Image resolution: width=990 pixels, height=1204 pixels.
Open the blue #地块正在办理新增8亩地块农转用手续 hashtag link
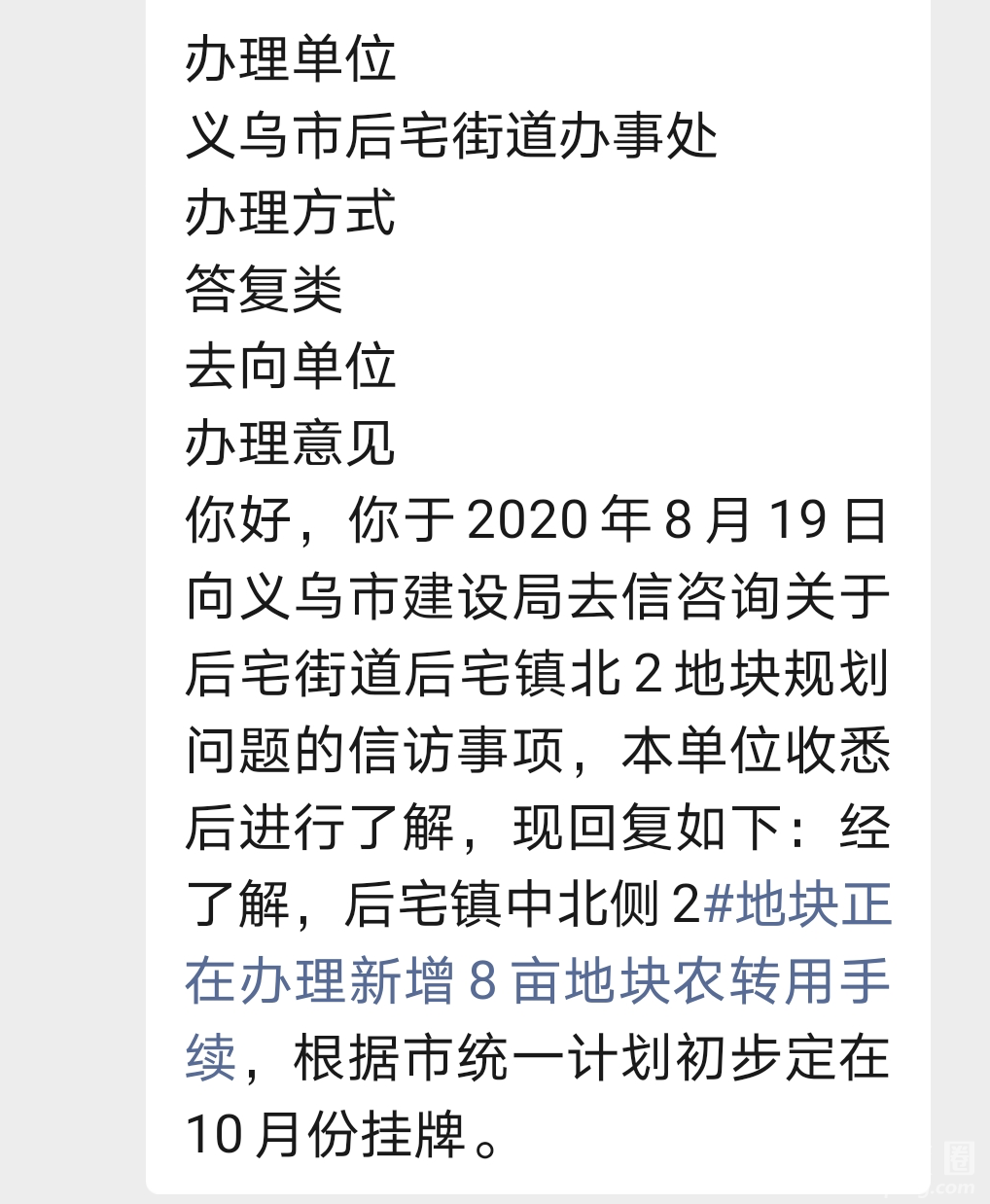(537, 980)
